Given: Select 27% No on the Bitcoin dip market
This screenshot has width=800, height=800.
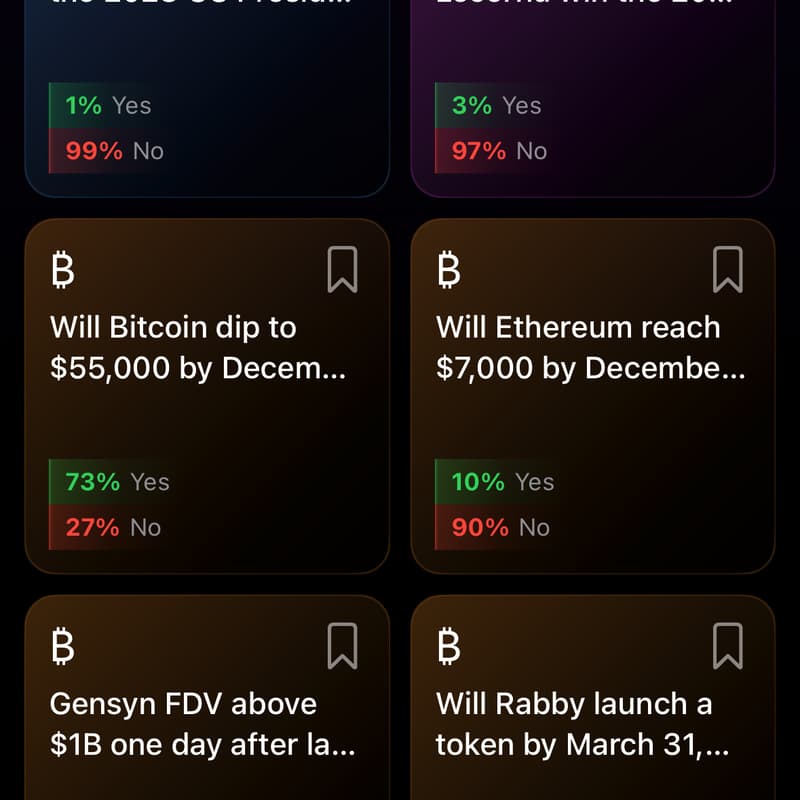Looking at the screenshot, I should click(113, 527).
